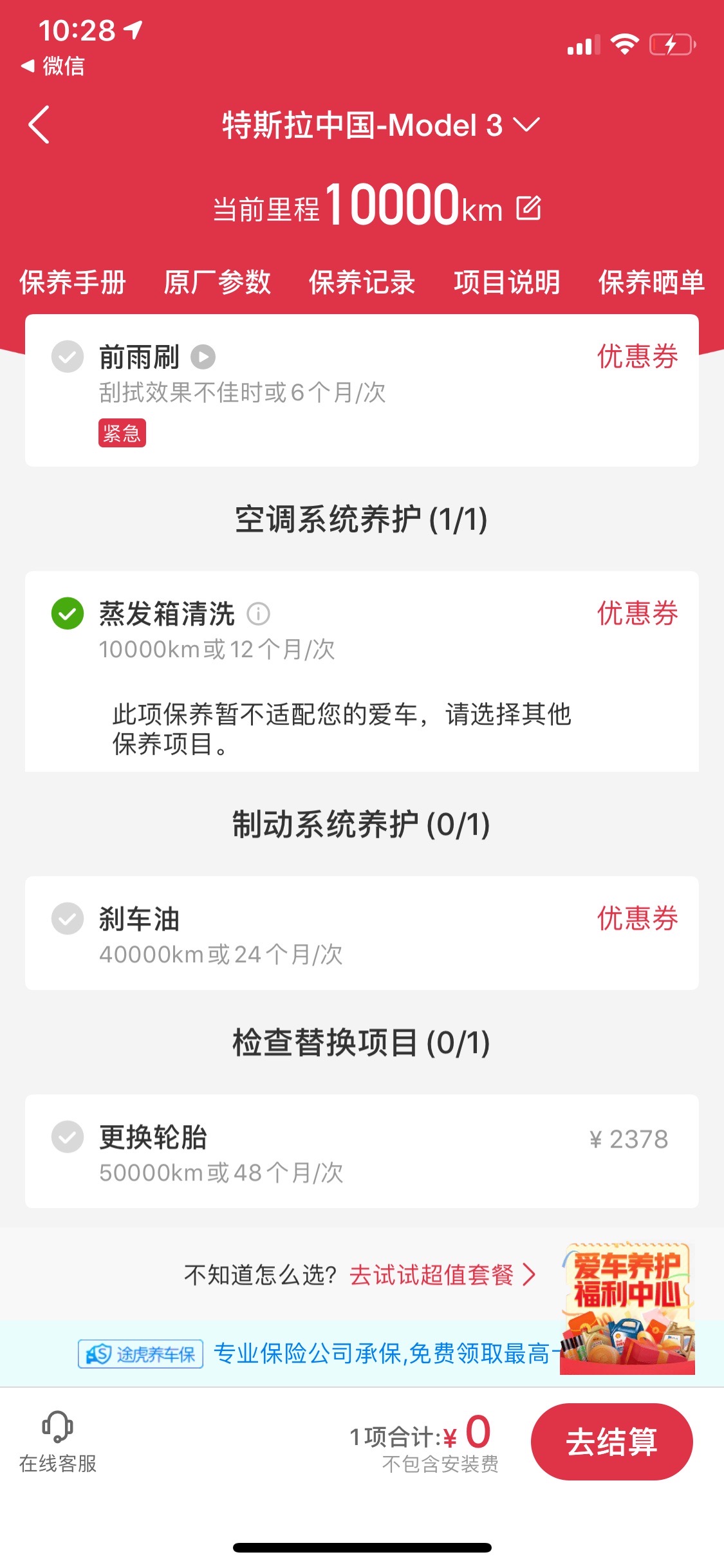The image size is (724, 1568).
Task: Play the 前雨刷 instruction video icon
Action: point(203,357)
